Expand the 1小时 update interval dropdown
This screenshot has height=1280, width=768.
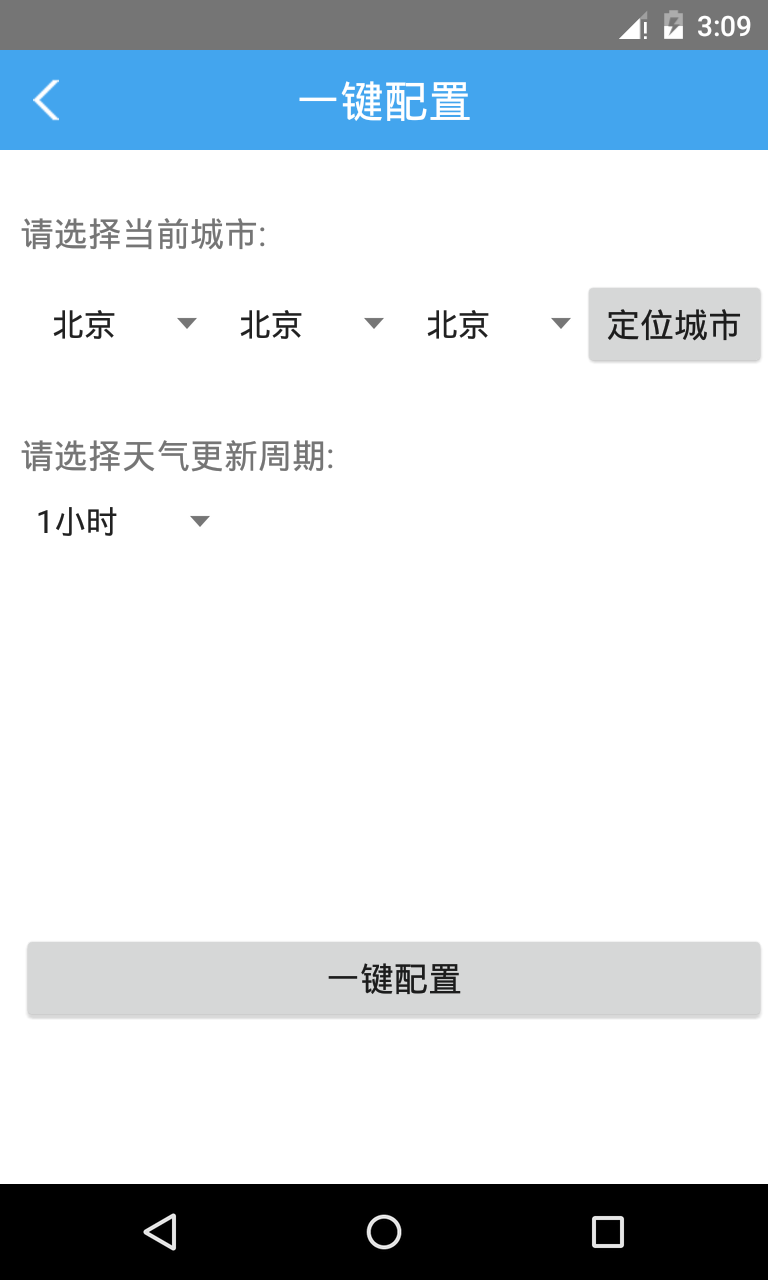[122, 521]
